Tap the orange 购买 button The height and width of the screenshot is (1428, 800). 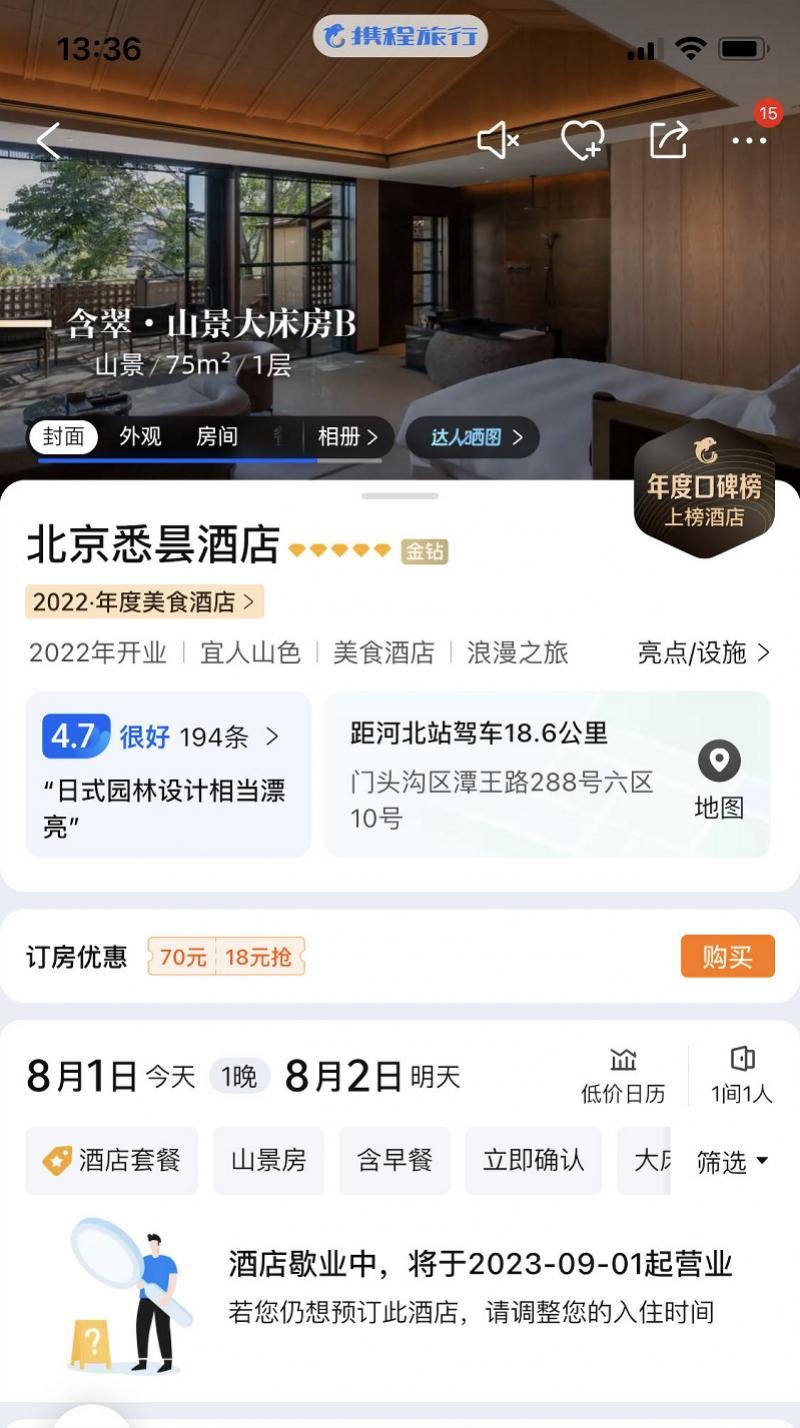(x=727, y=956)
